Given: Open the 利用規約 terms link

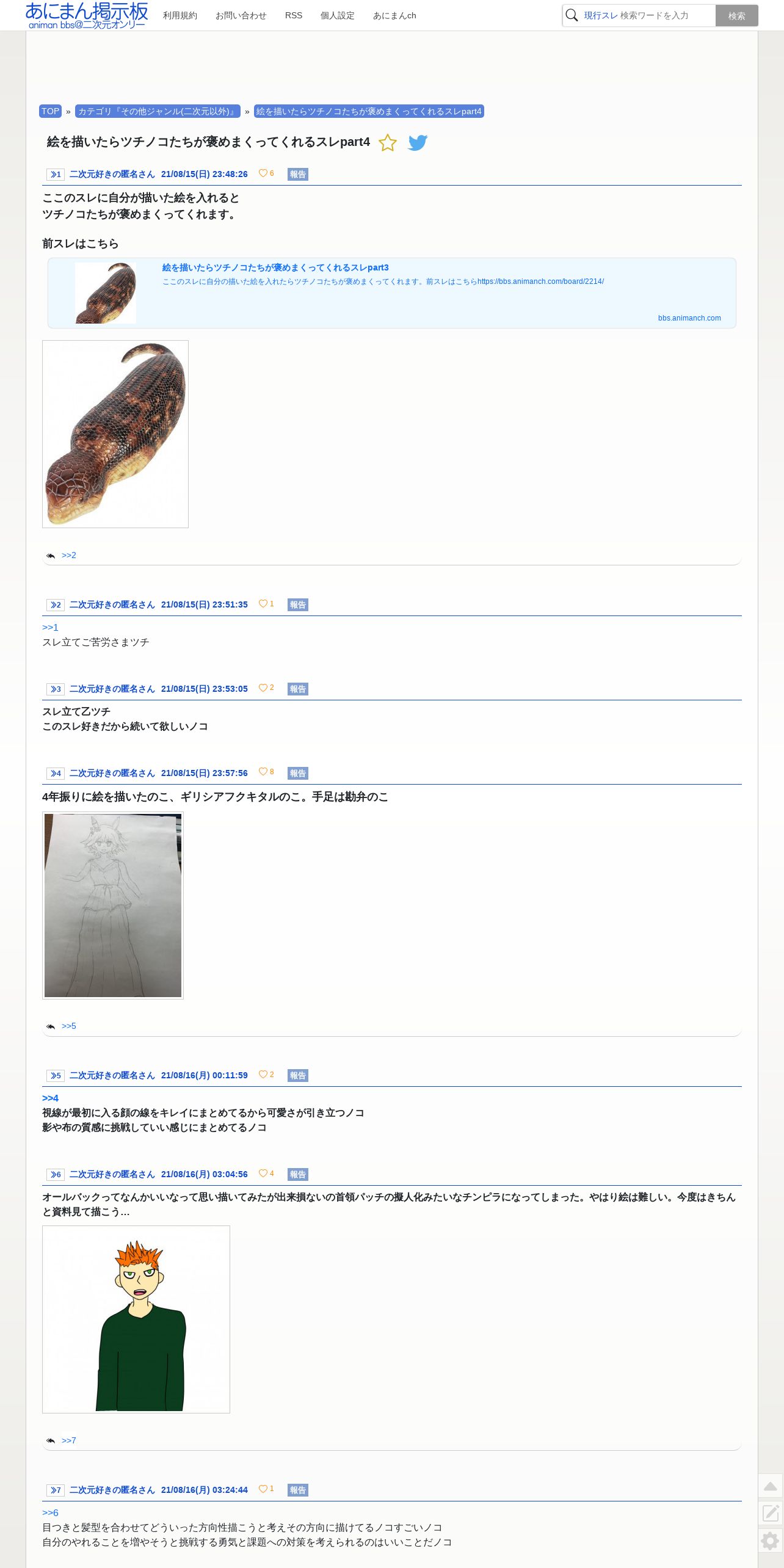Looking at the screenshot, I should click(x=180, y=16).
